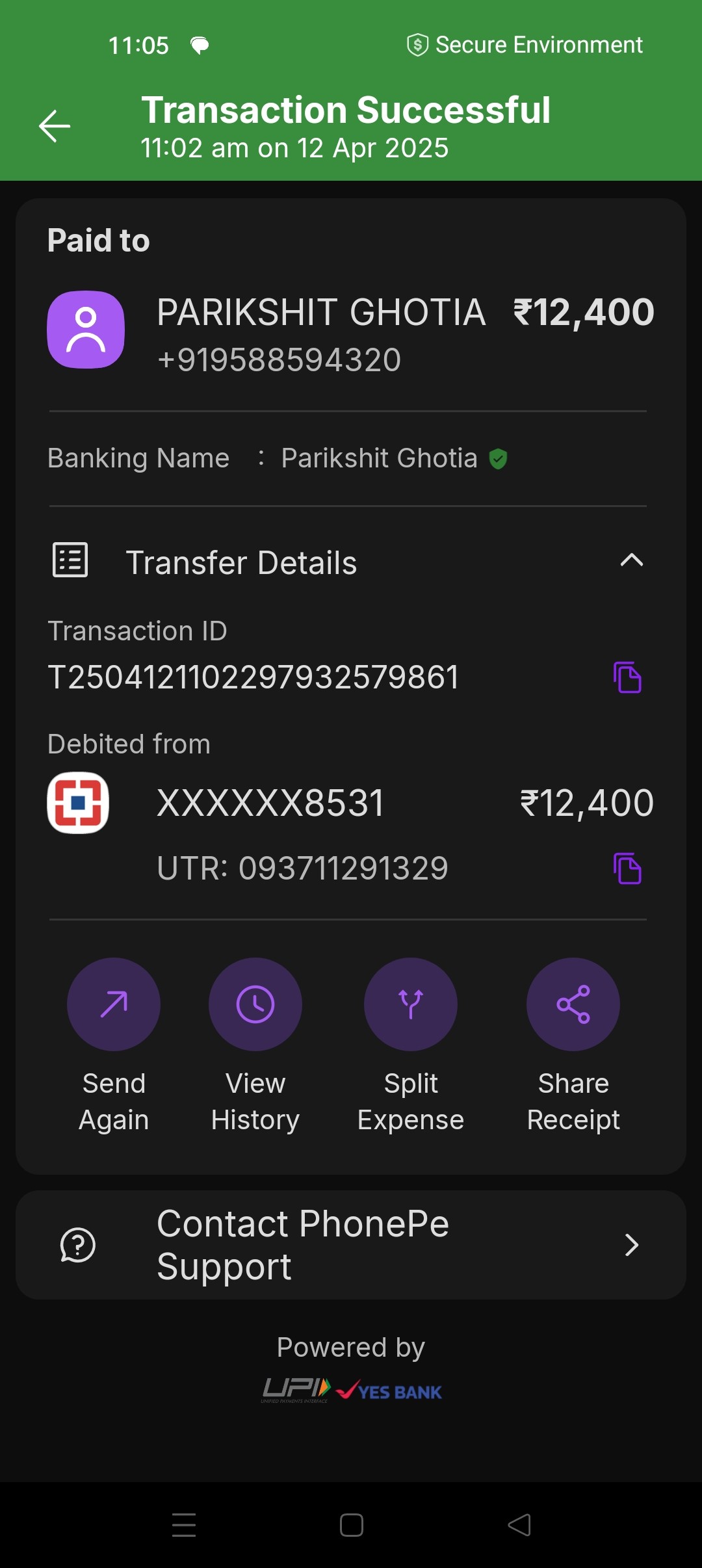Go back using the header arrow
Image resolution: width=702 pixels, height=1568 pixels.
[55, 126]
